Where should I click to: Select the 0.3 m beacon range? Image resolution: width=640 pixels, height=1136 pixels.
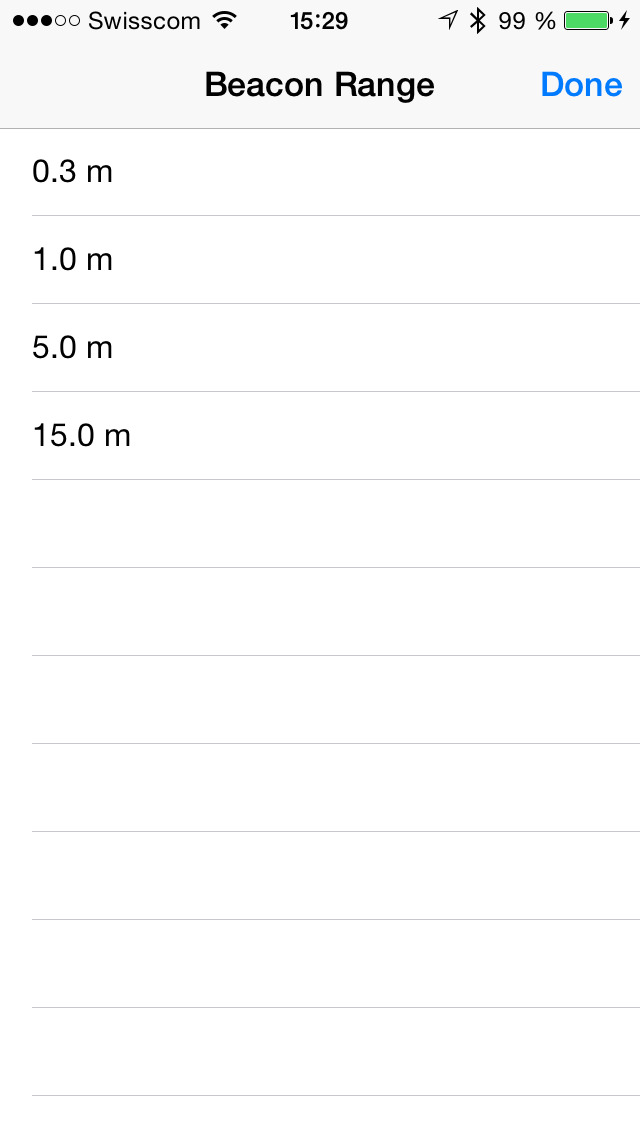point(320,172)
